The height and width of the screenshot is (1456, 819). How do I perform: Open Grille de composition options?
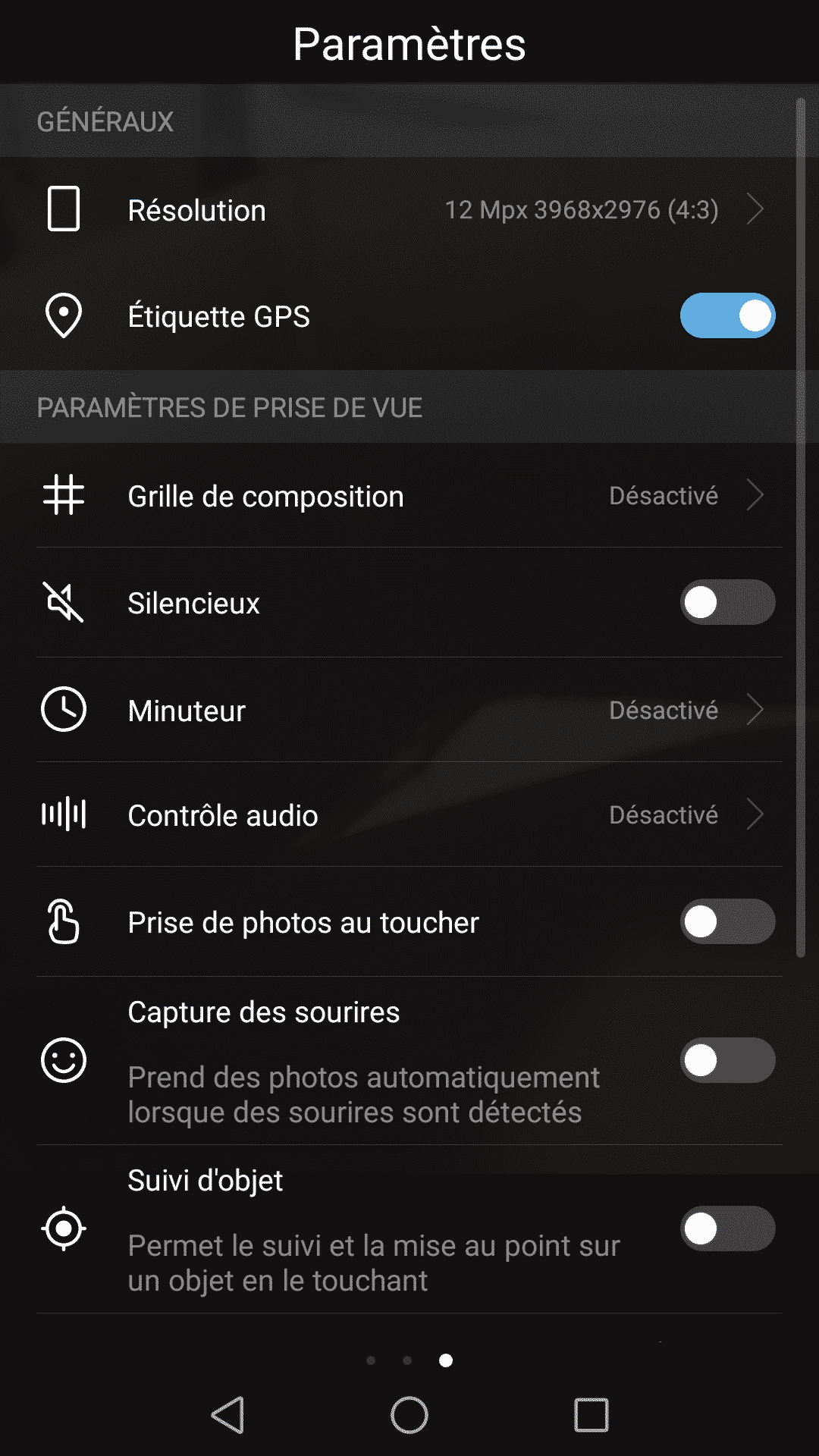point(409,496)
